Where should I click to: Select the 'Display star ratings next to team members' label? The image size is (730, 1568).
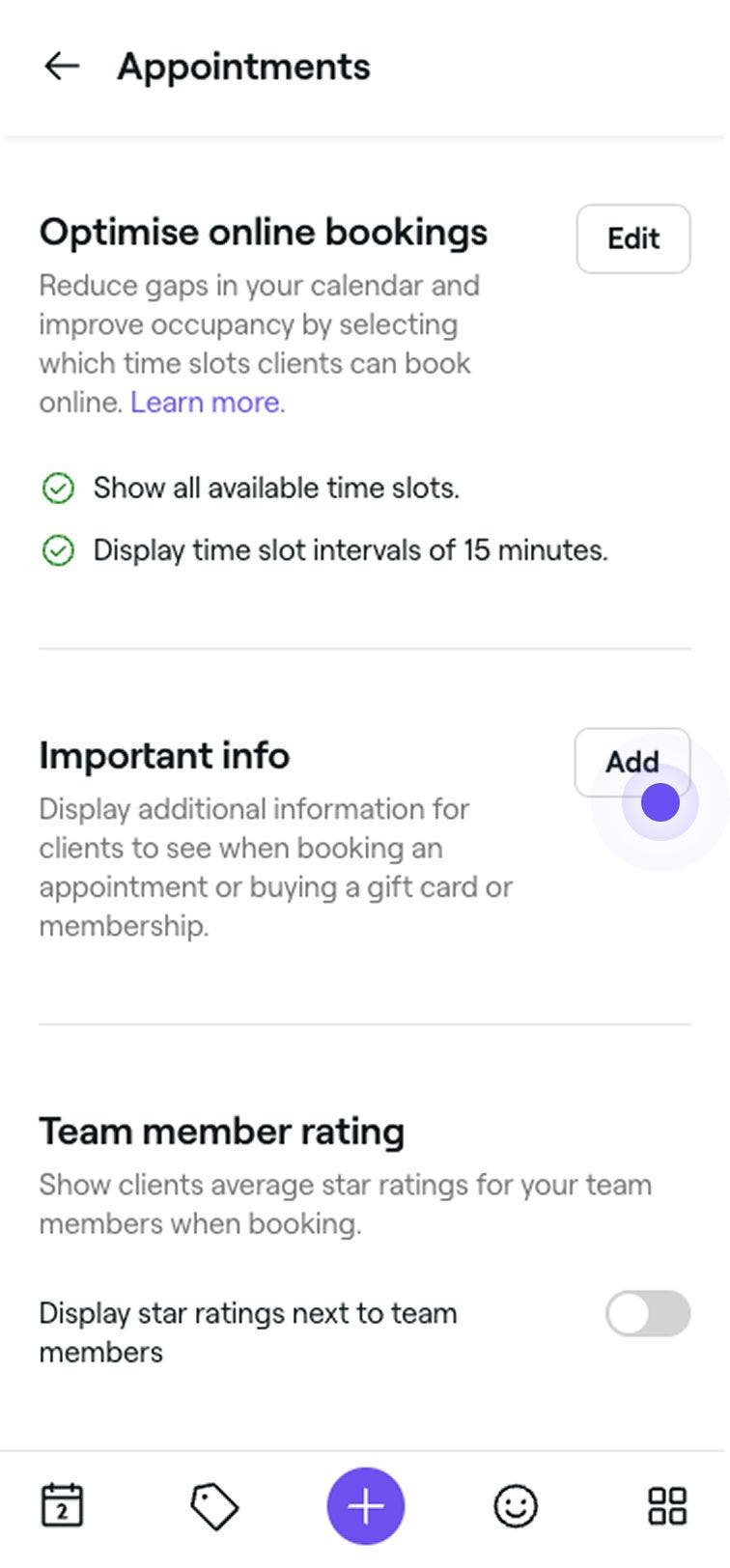click(247, 1331)
